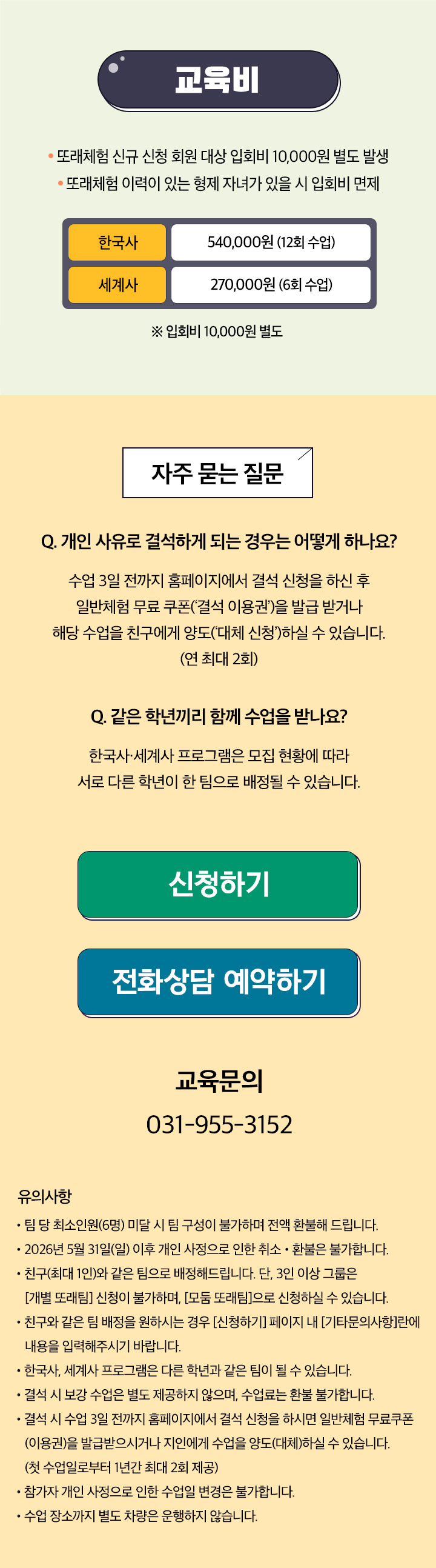Tap the green 신청하기 button
Viewport: 436px width, 1568px height.
coord(219,884)
